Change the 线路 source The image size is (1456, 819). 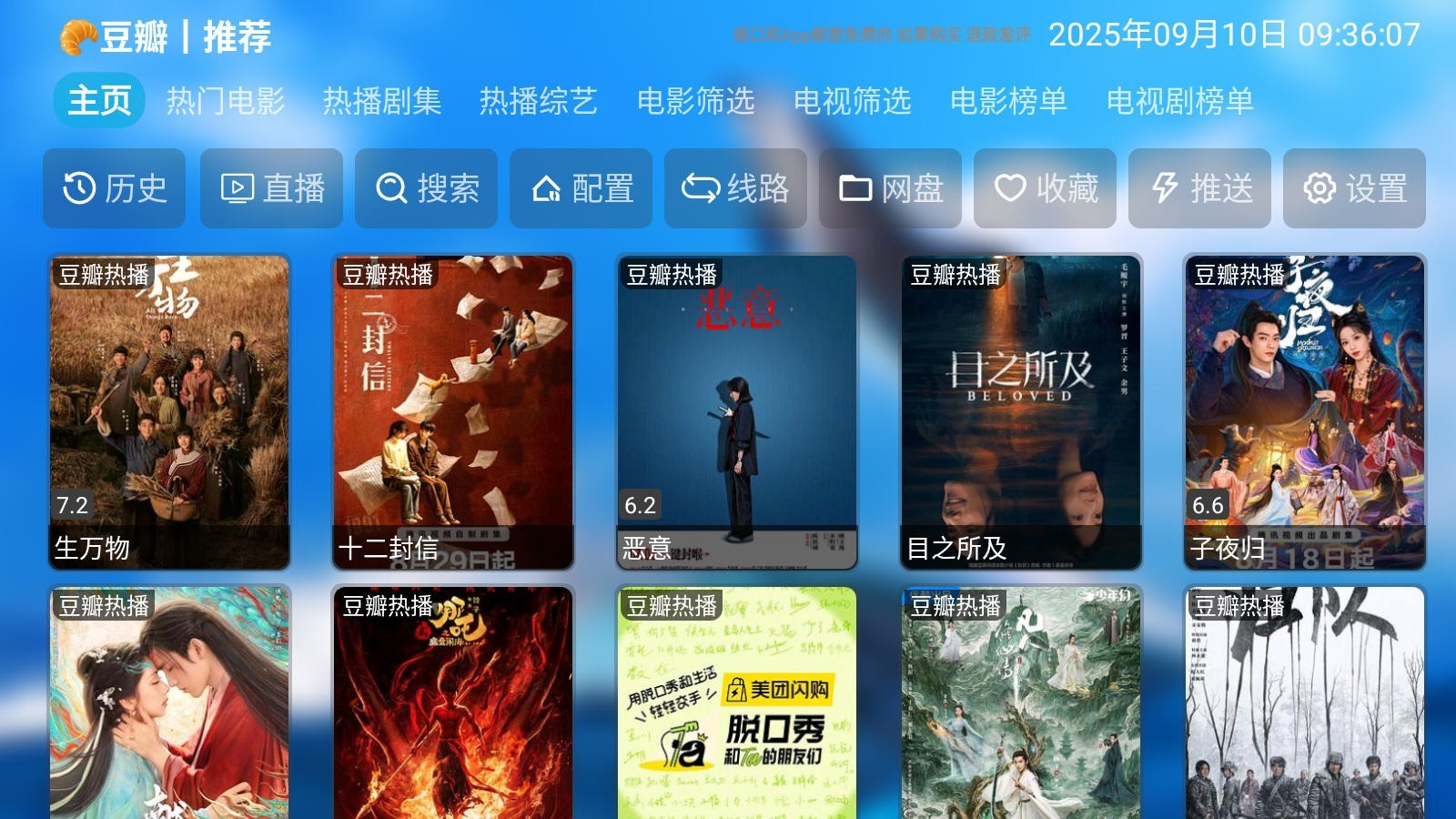(x=736, y=188)
